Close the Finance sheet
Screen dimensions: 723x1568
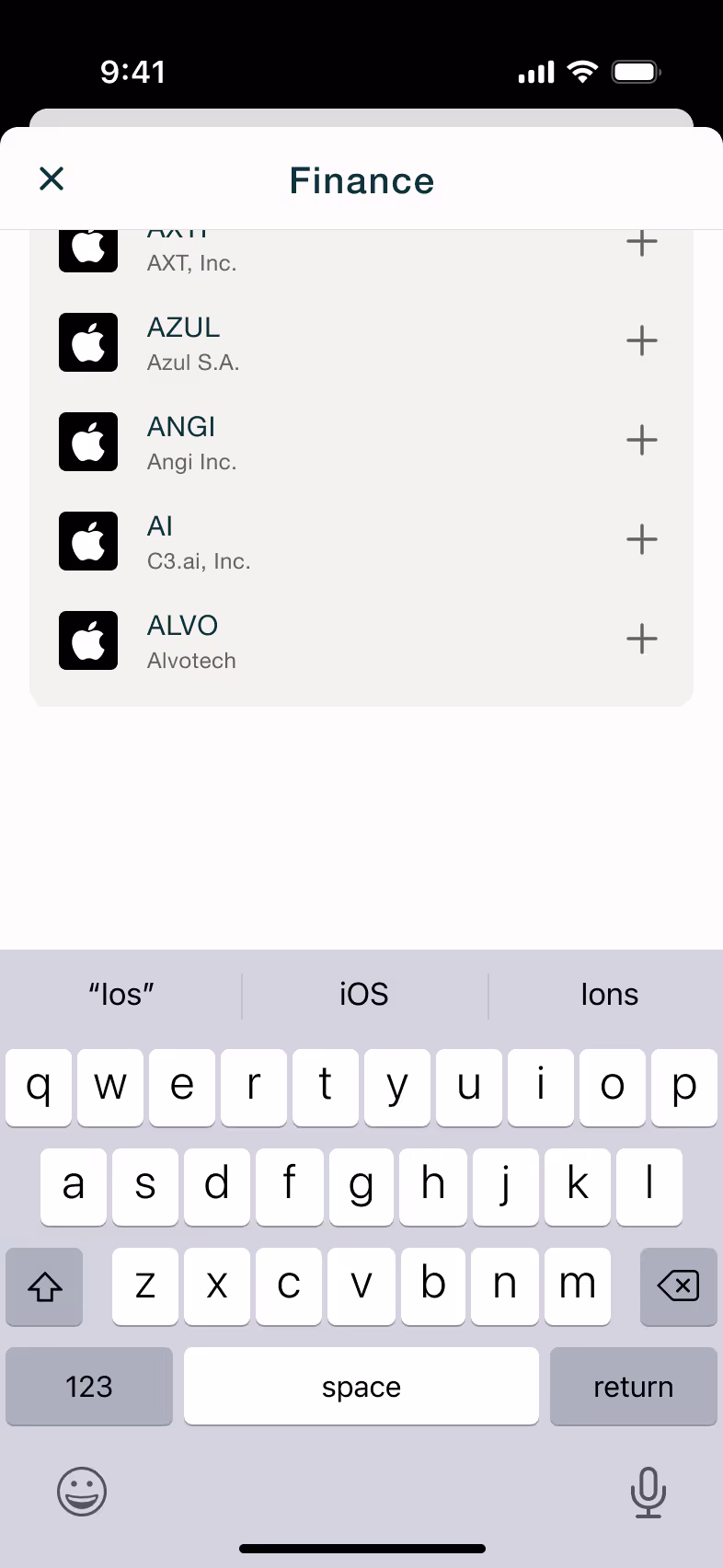(x=52, y=179)
